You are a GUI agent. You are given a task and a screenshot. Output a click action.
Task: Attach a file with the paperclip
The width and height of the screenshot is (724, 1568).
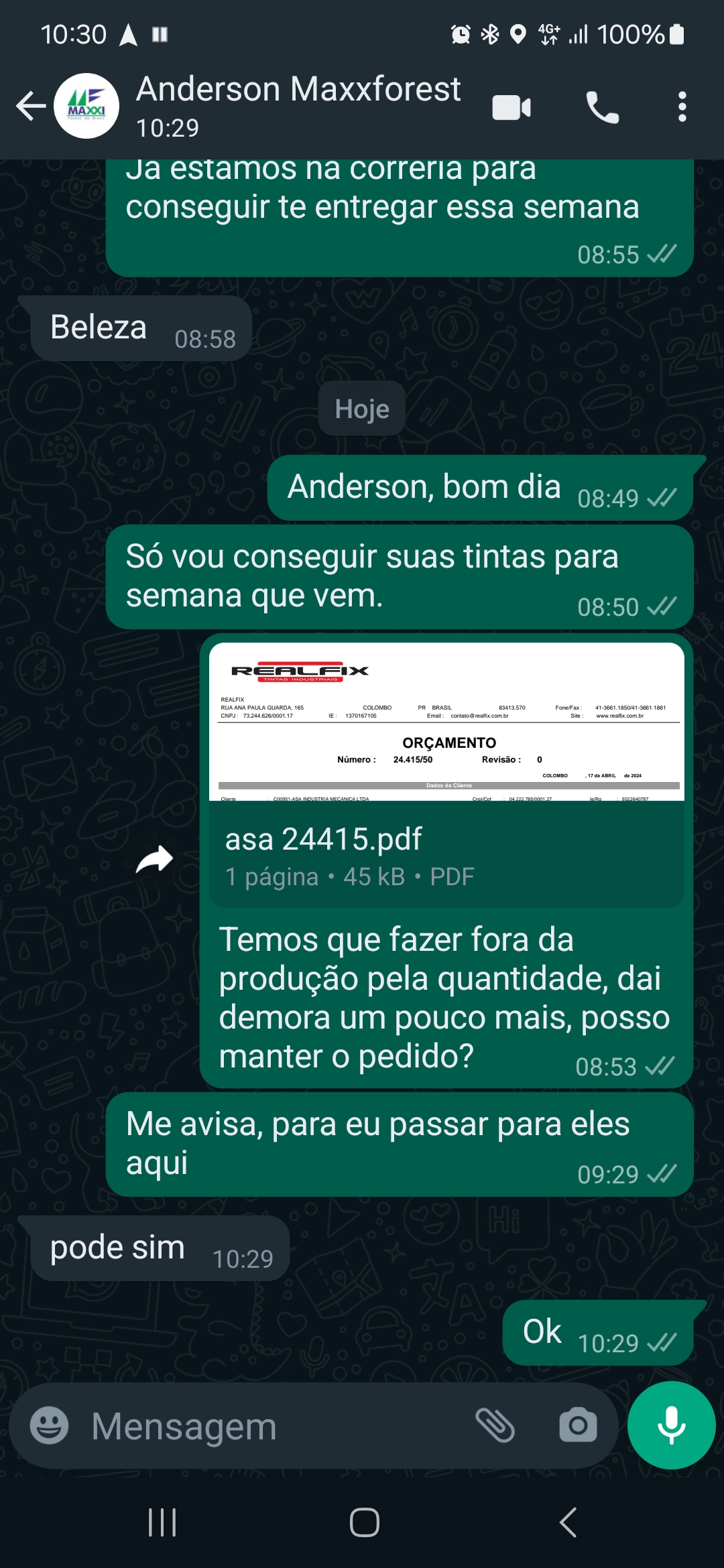[x=495, y=1425]
